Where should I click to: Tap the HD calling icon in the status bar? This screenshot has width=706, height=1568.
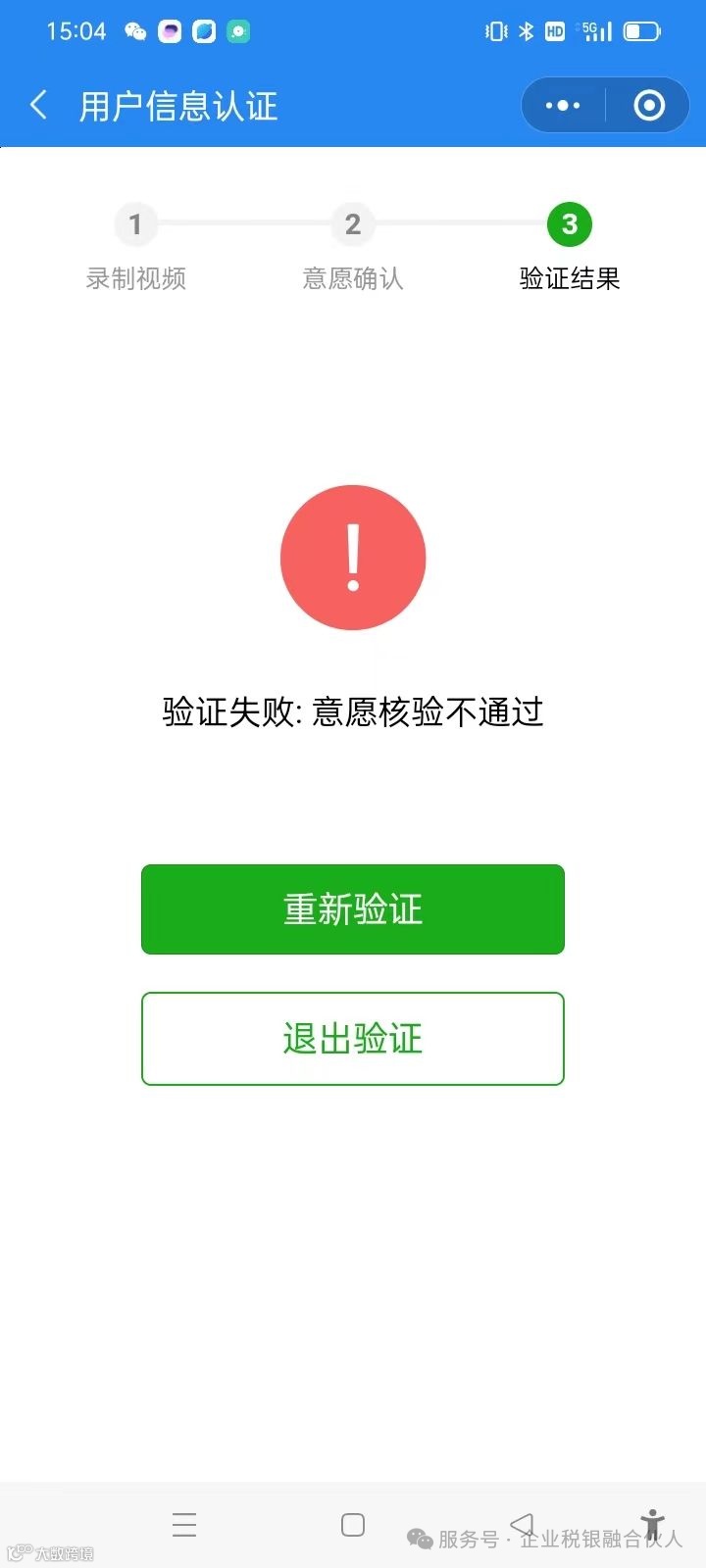tap(554, 31)
